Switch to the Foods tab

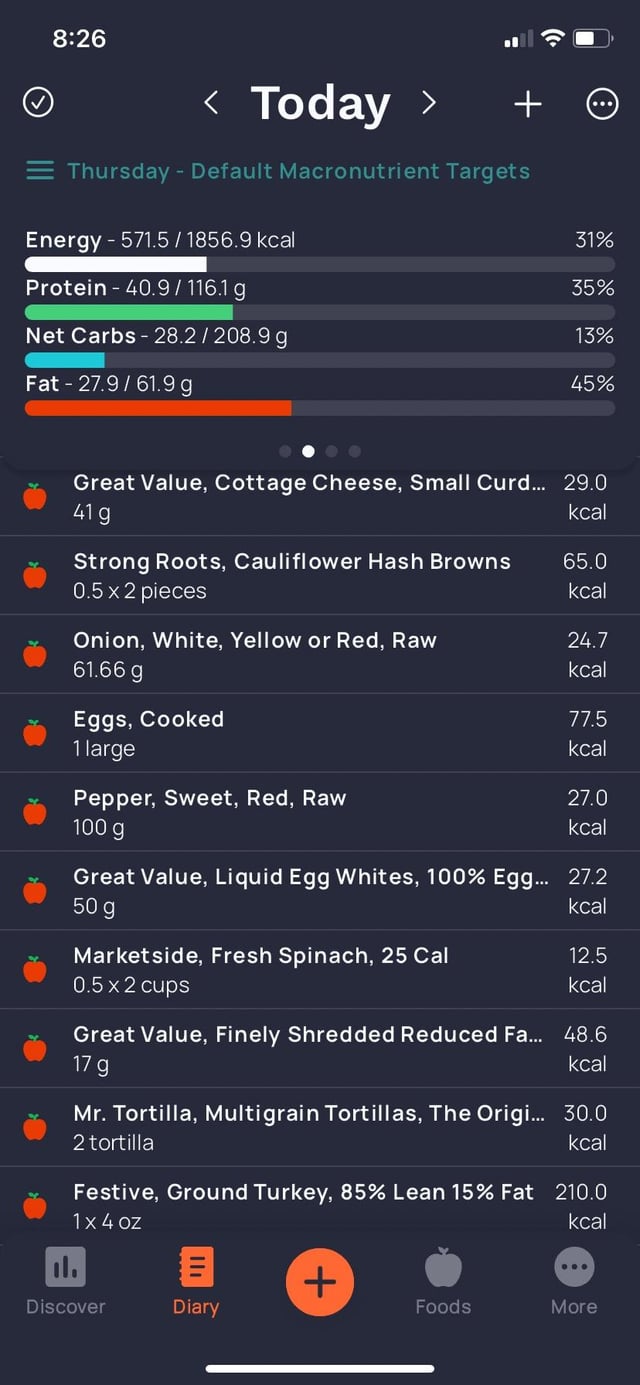[443, 1282]
